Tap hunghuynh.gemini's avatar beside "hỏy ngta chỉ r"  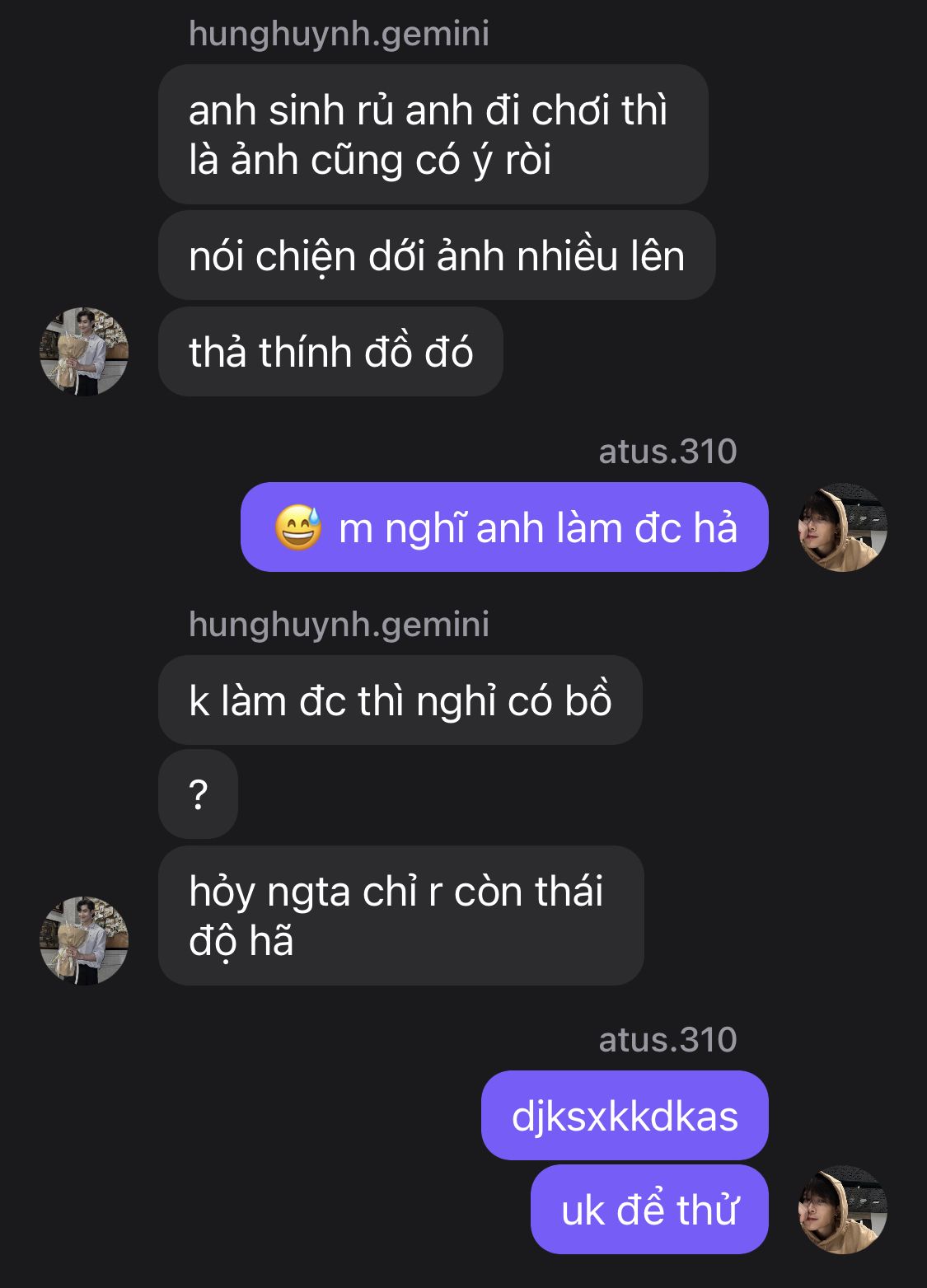pyautogui.click(x=84, y=940)
